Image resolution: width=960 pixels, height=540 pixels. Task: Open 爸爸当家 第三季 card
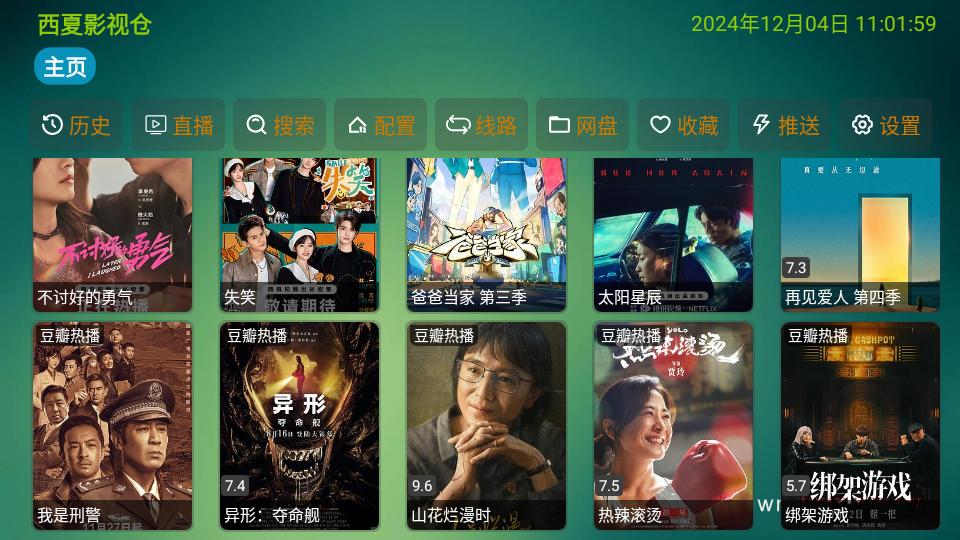(486, 235)
